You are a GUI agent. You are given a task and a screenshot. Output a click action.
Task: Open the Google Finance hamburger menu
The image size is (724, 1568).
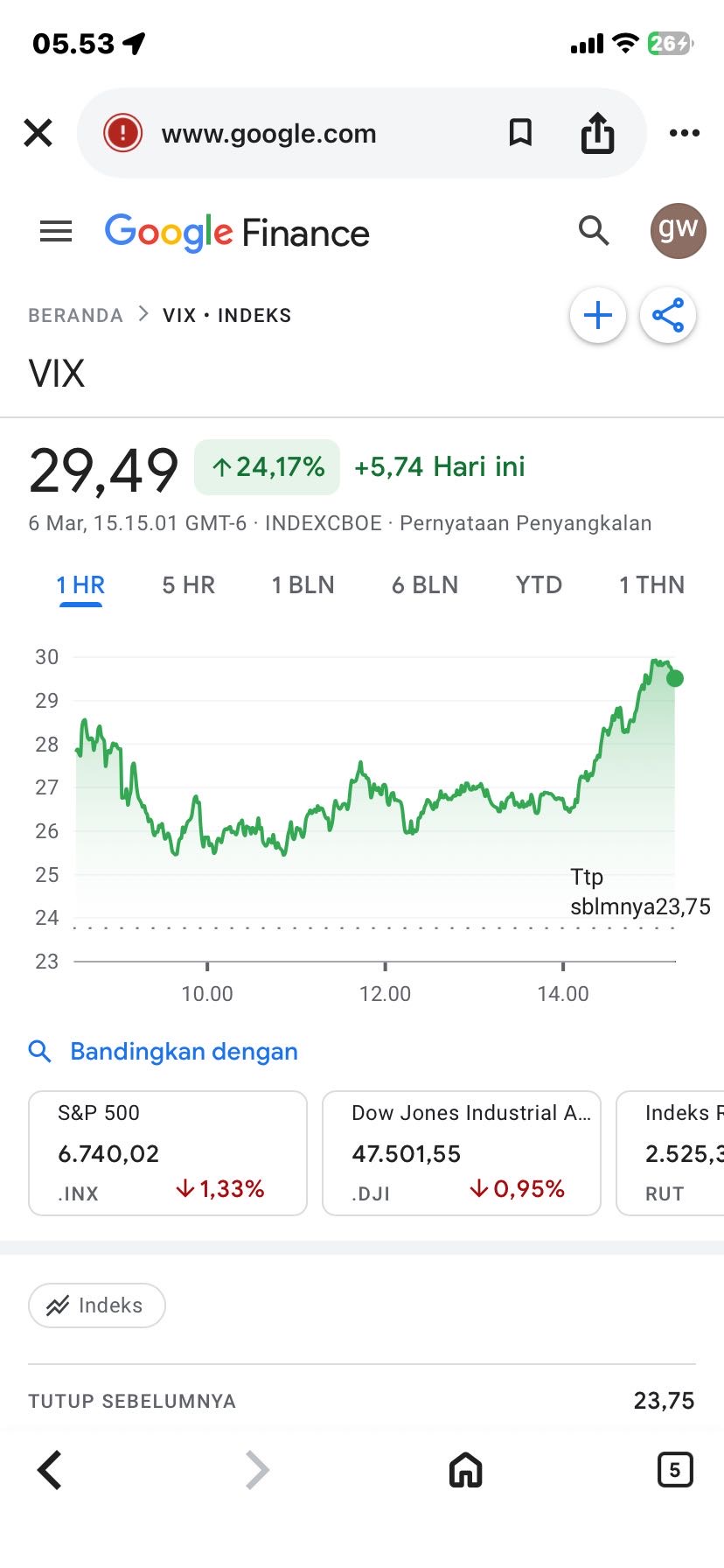56,231
